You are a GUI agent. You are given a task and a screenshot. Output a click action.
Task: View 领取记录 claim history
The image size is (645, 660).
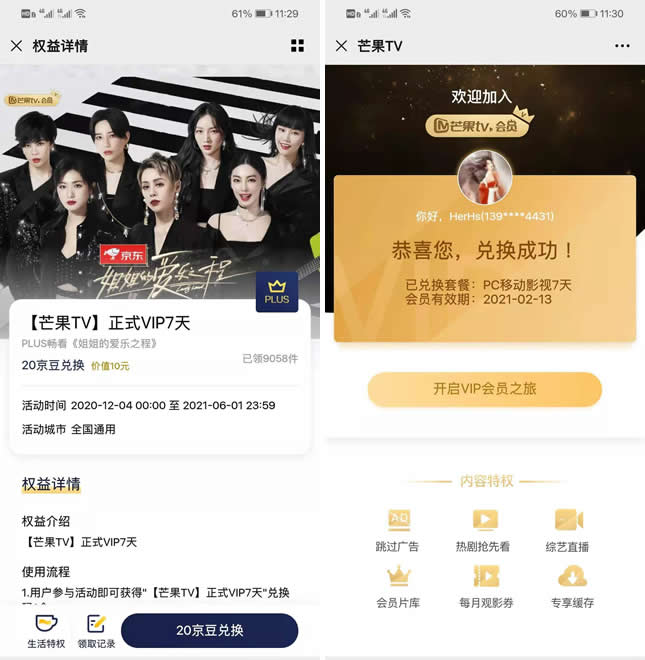click(96, 631)
